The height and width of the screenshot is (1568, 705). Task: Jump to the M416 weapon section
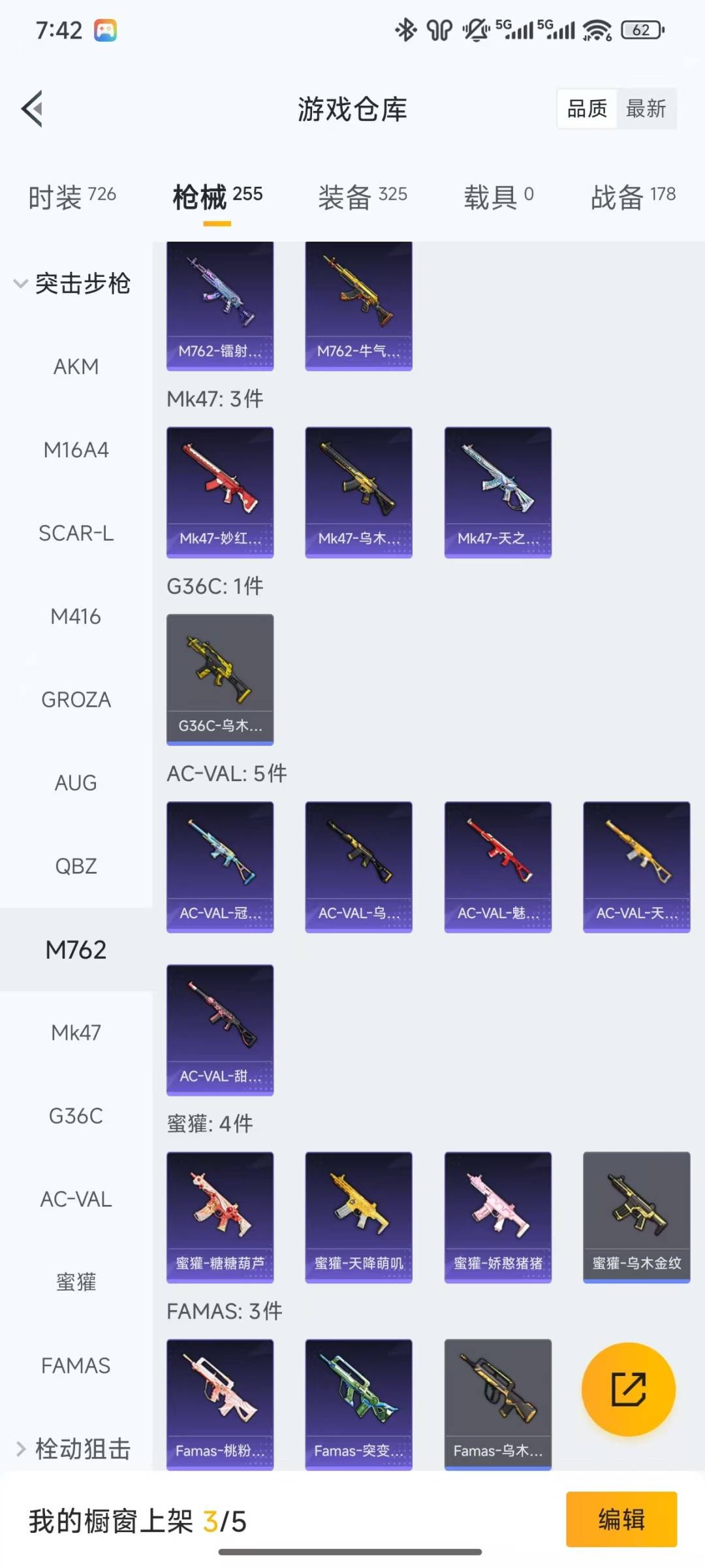click(x=76, y=616)
